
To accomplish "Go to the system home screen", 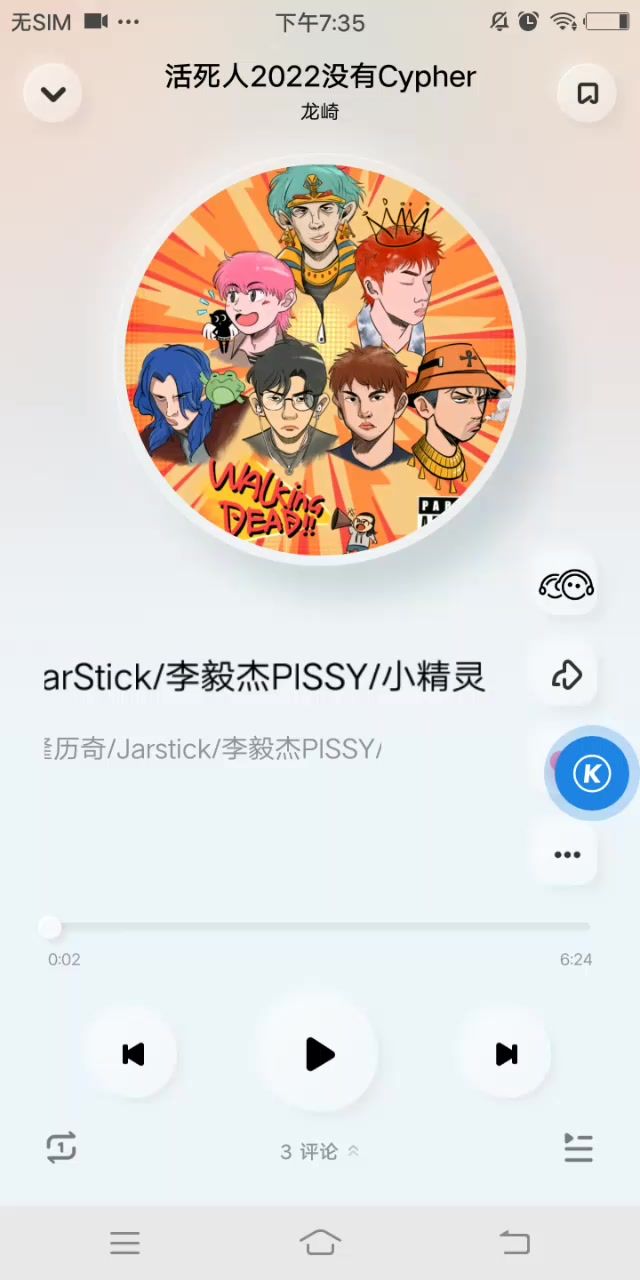I will coord(320,1243).
